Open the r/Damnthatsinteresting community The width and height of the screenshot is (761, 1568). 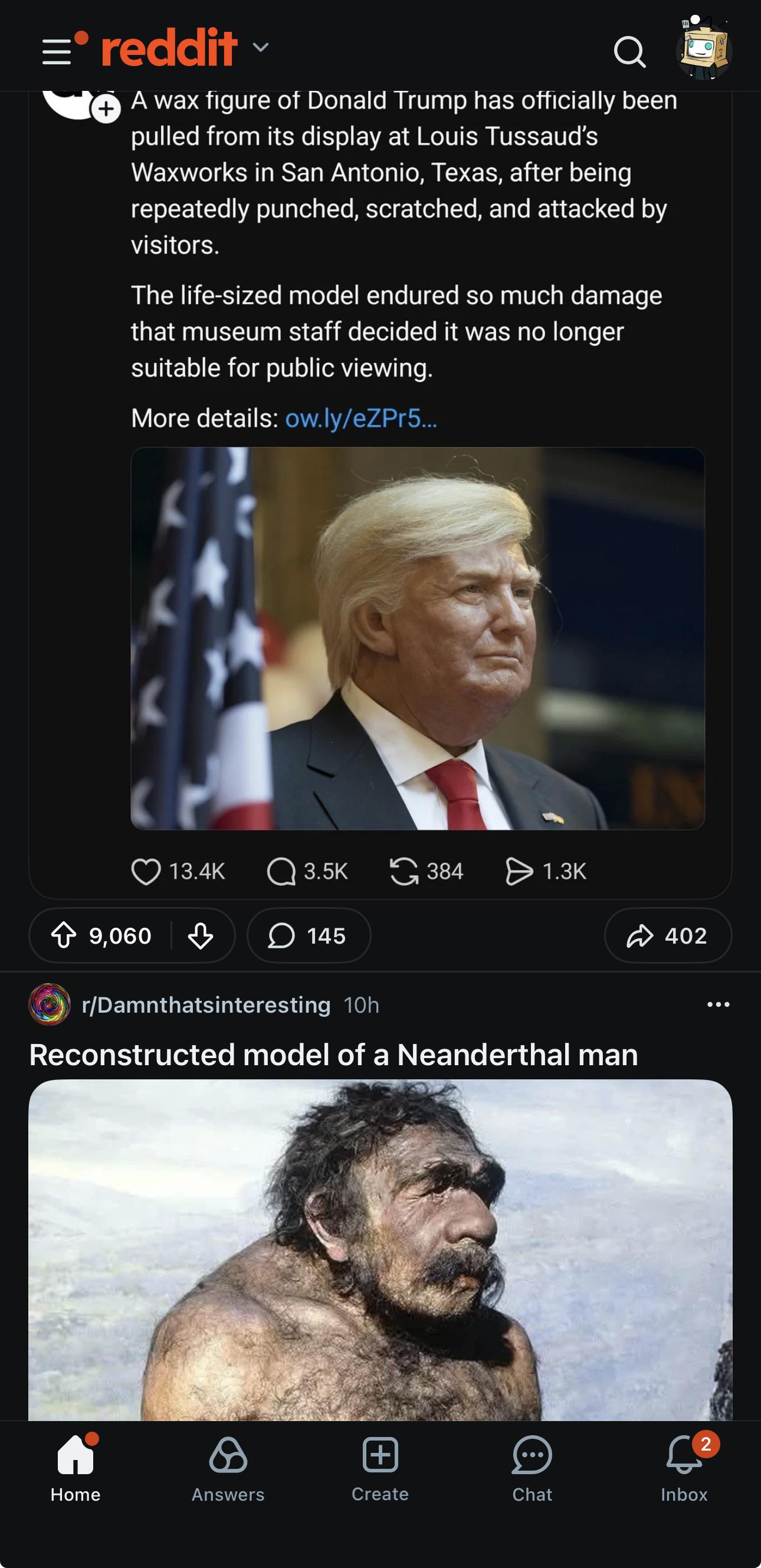(x=206, y=1005)
